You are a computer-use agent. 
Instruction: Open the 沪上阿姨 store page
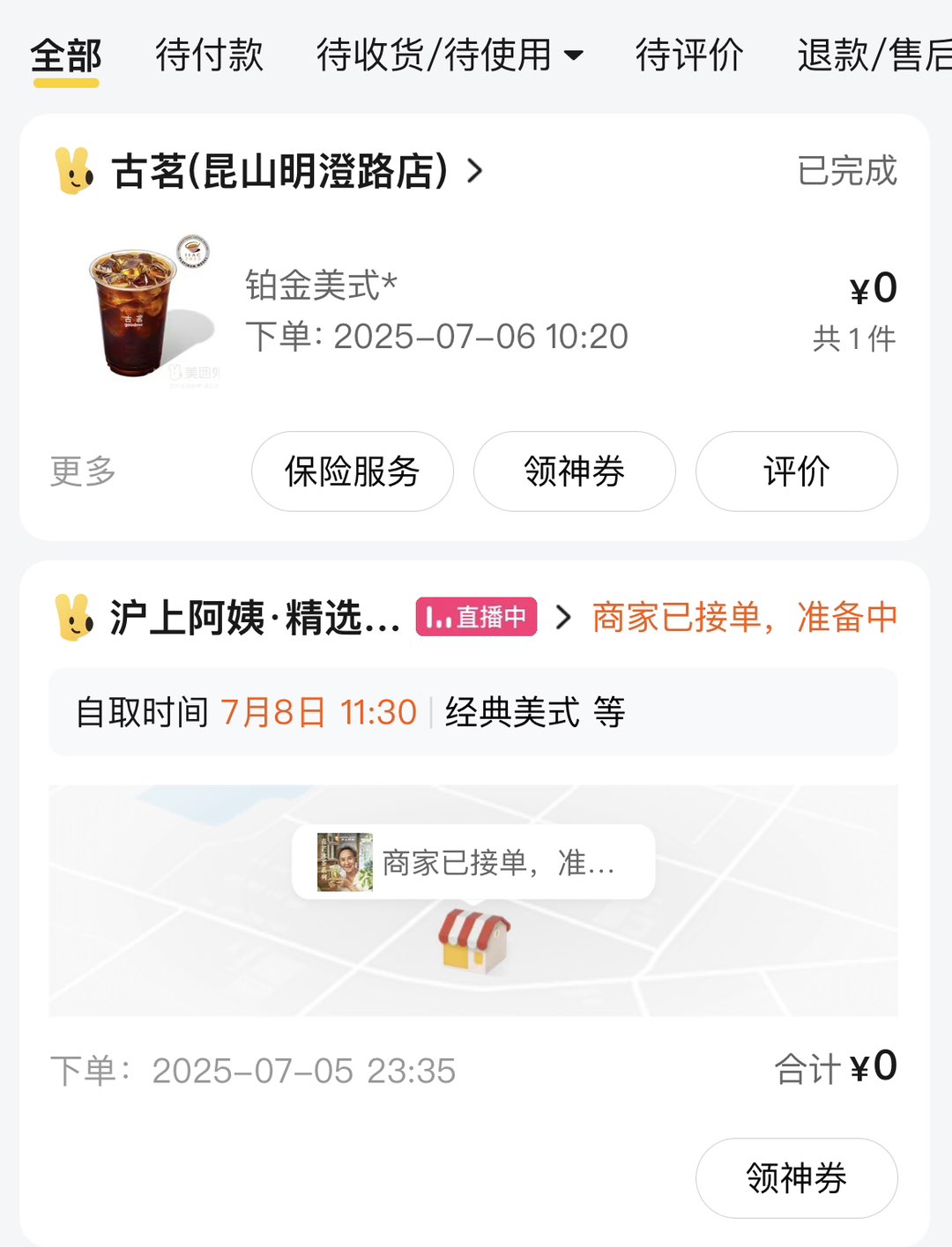254,618
